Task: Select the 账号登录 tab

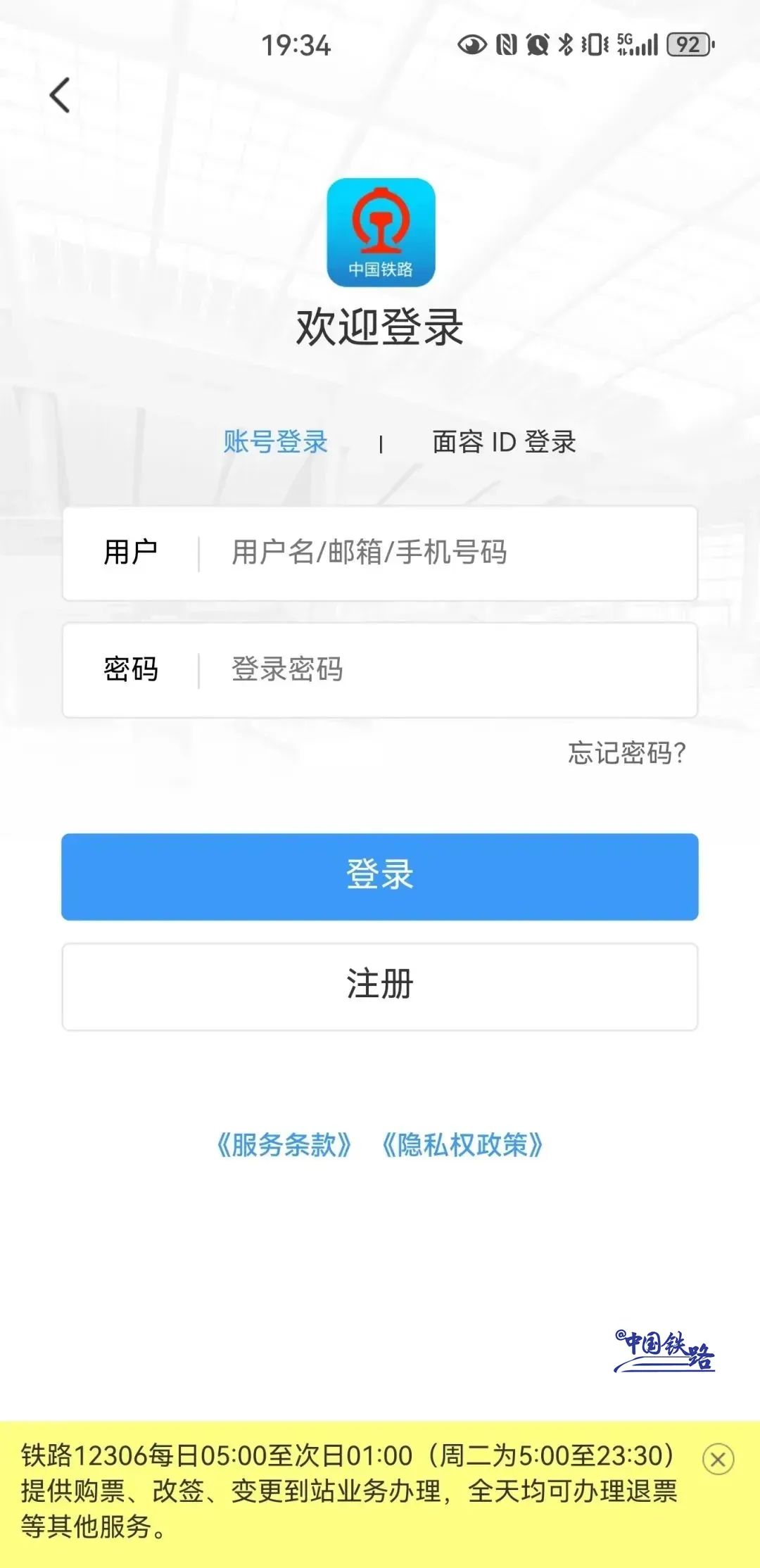Action: [x=276, y=442]
